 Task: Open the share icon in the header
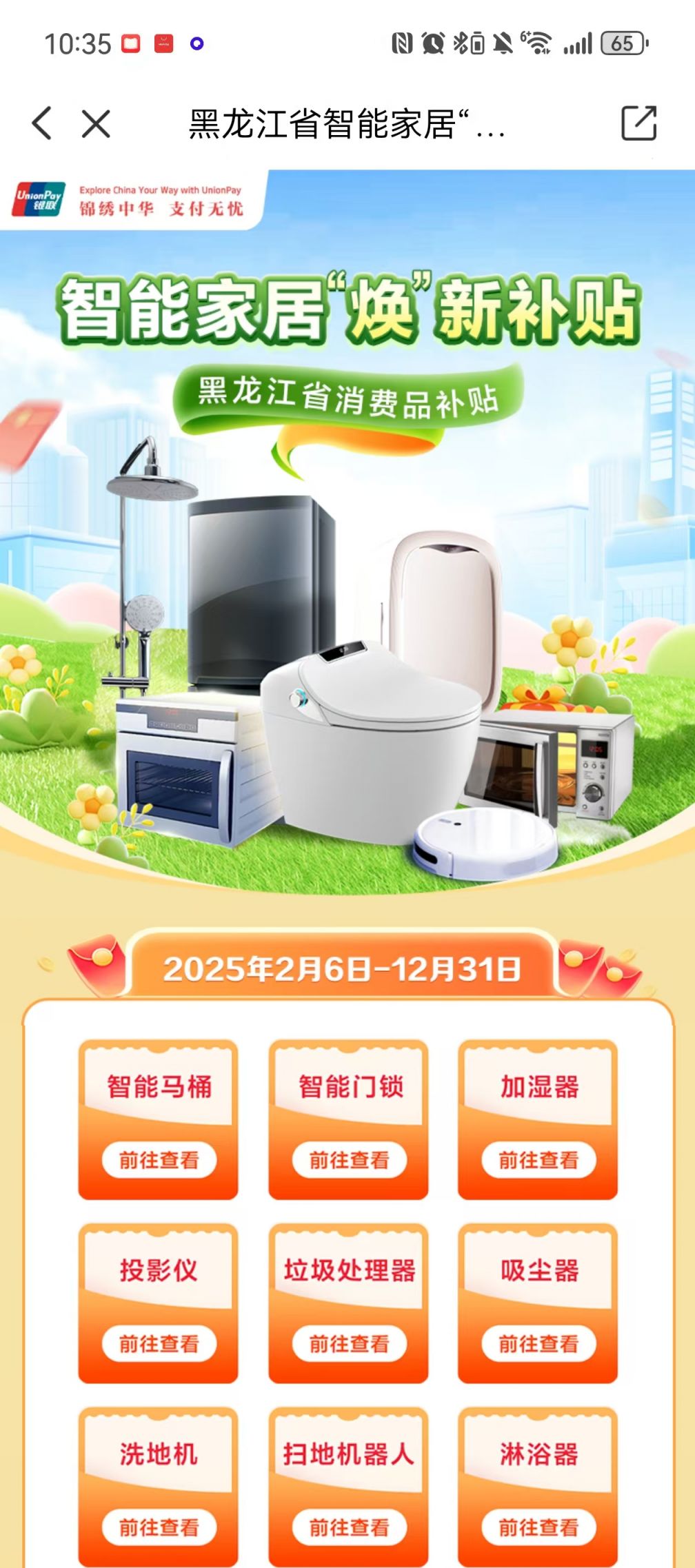[x=638, y=123]
